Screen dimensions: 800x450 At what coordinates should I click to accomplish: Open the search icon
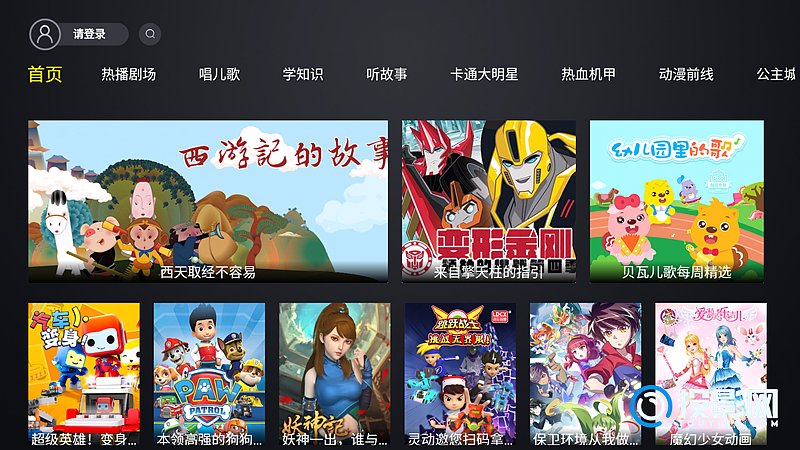coord(150,34)
